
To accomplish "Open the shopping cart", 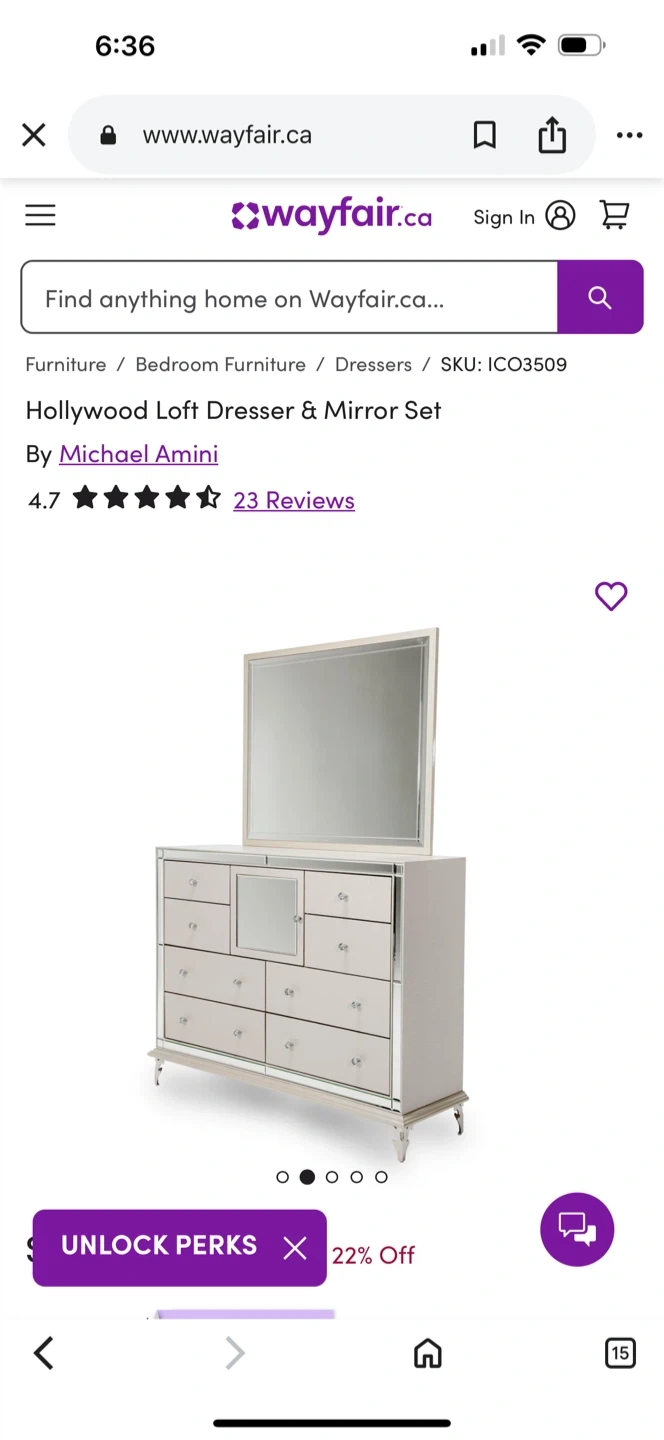I will tap(614, 215).
